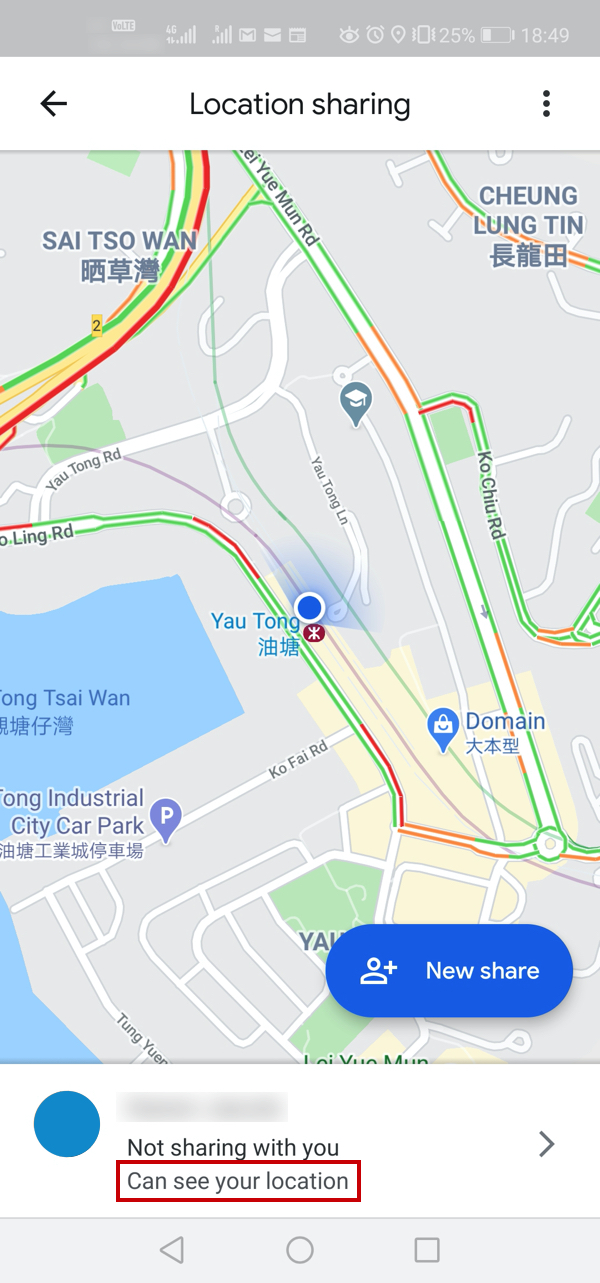Viewport: 600px width, 1283px height.
Task: Open the overflow menu
Action: pos(546,104)
